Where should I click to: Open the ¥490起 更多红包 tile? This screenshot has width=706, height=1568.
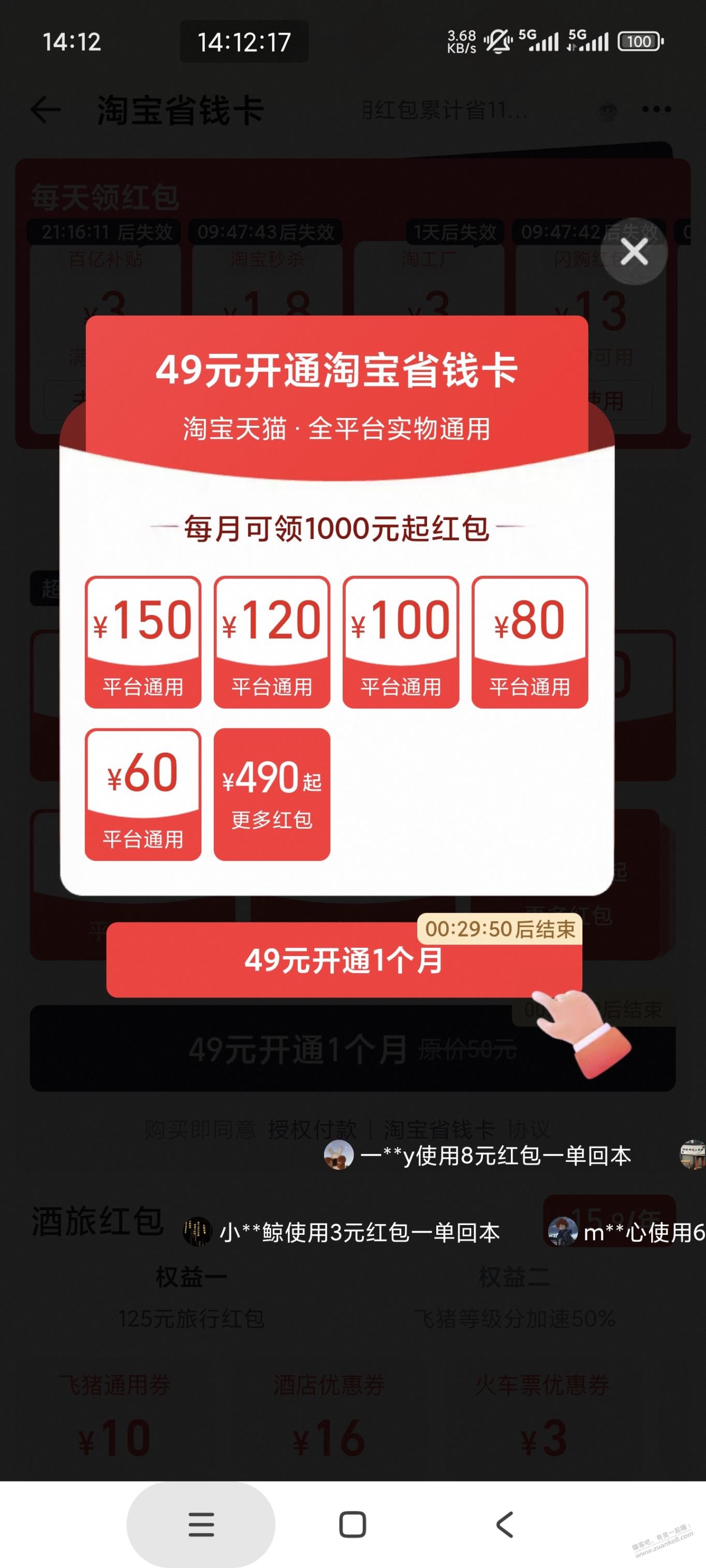pos(272,795)
